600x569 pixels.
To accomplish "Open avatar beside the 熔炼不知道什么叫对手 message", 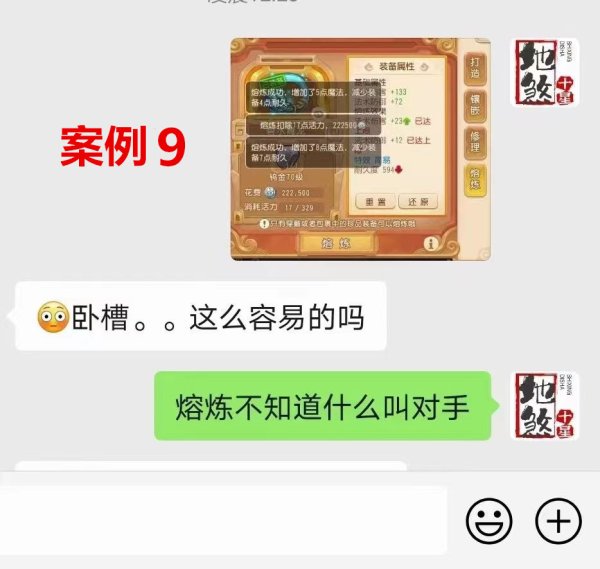I will click(544, 405).
